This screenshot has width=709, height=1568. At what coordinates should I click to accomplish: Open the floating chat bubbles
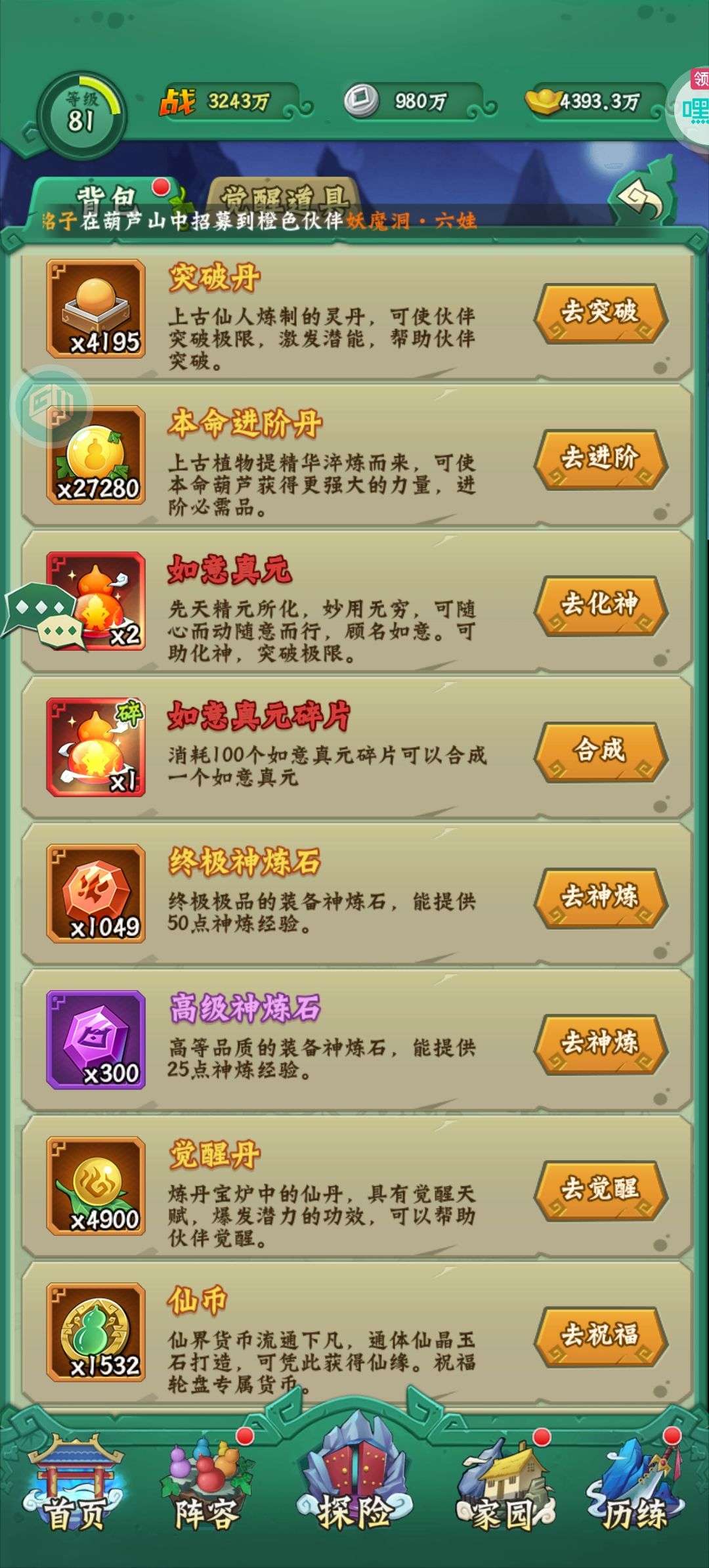pos(46,616)
